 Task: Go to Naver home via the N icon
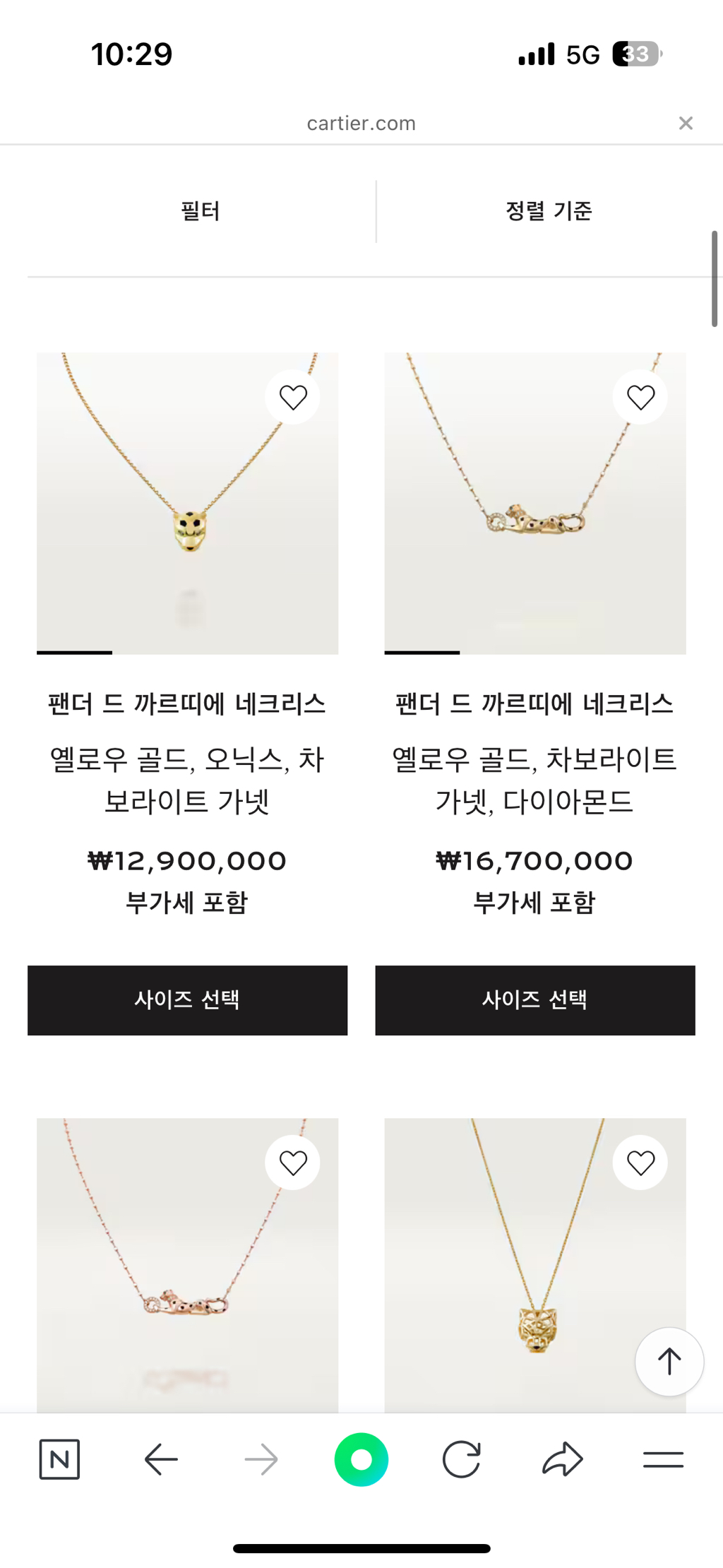59,1459
